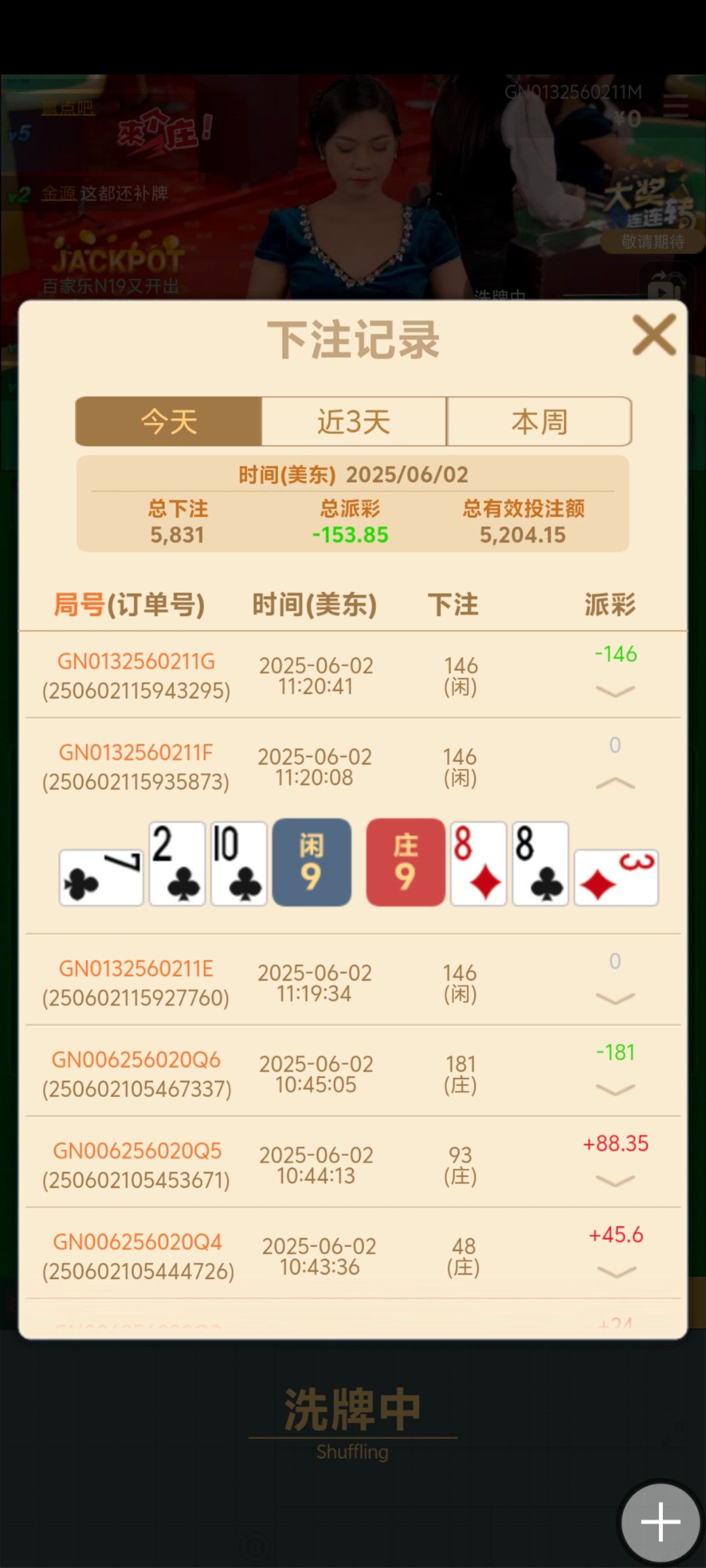This screenshot has width=706, height=1568.
Task: Close the 下注记录 dialog
Action: (x=654, y=335)
